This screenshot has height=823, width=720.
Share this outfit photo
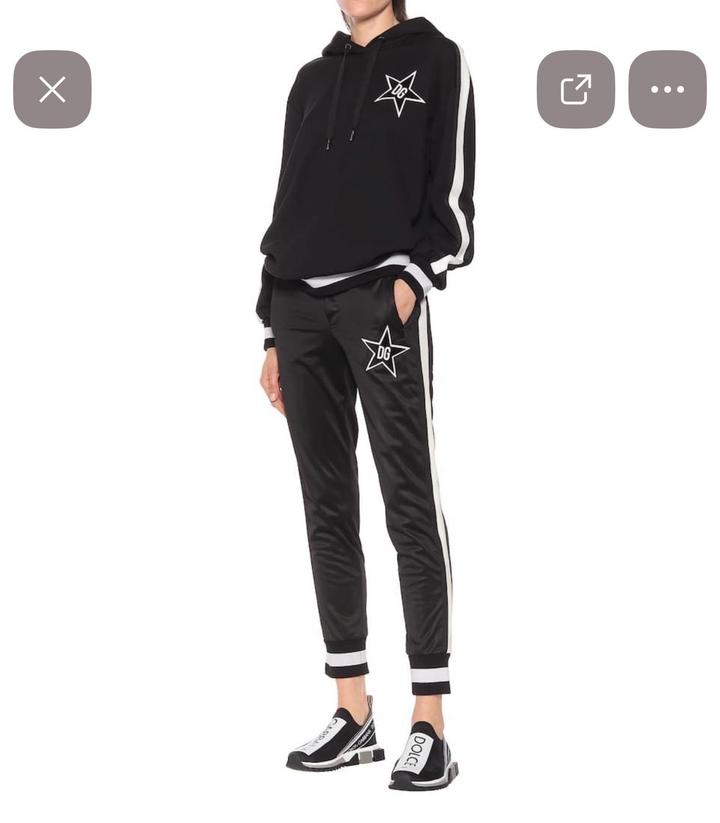click(x=575, y=90)
